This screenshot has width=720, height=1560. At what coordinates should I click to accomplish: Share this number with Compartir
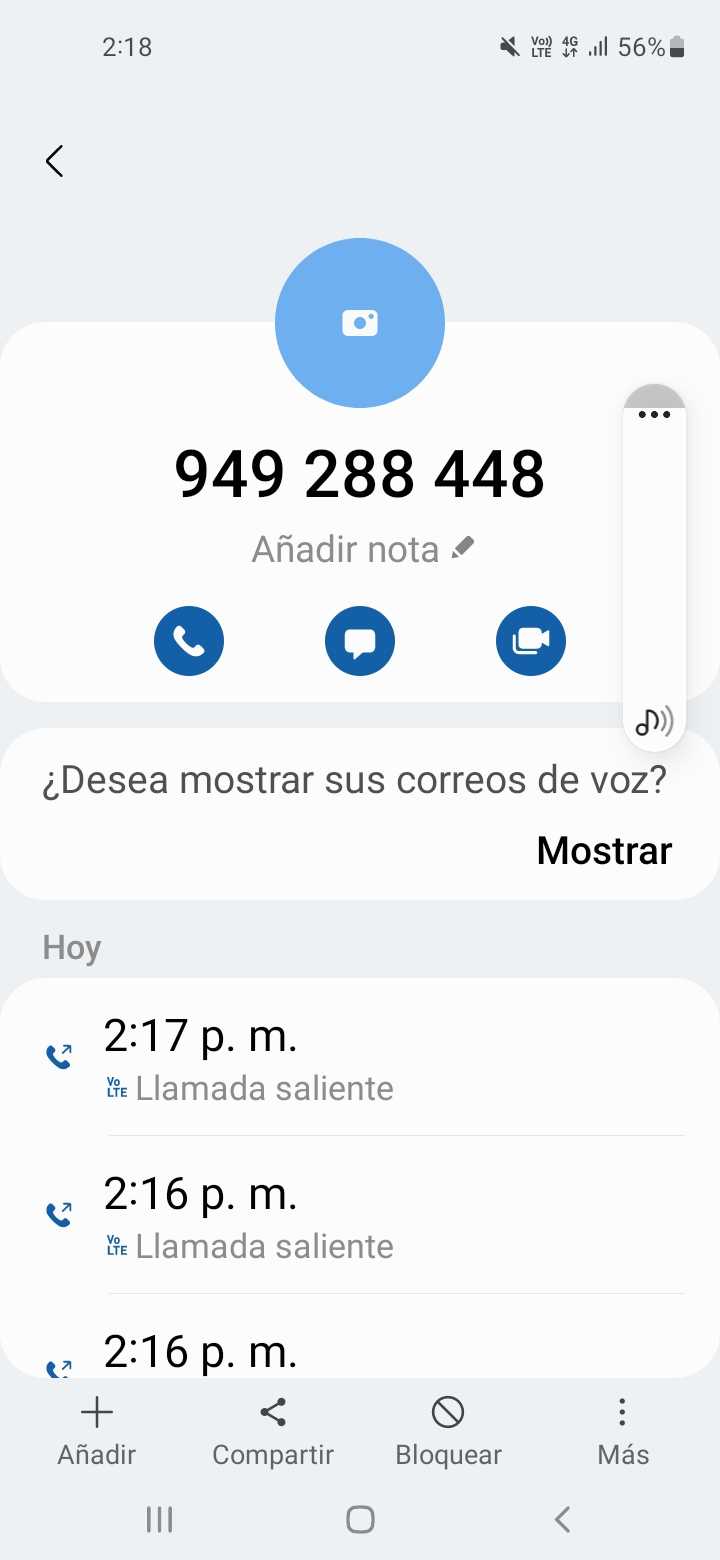tap(272, 1431)
